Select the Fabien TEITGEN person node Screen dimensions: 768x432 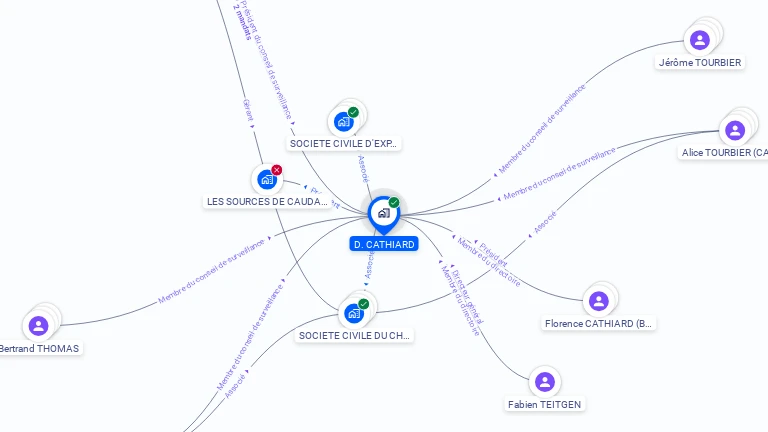click(544, 382)
